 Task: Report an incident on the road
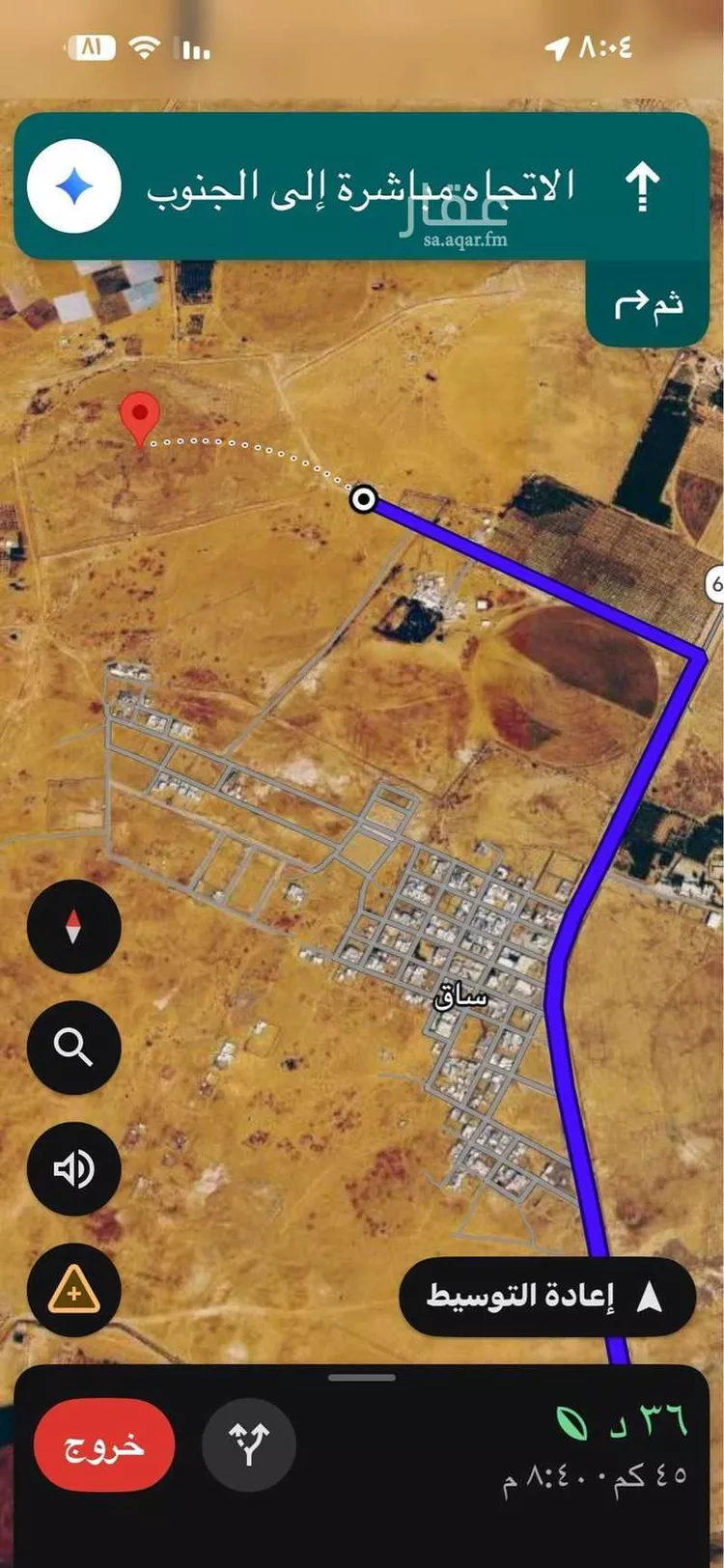[x=74, y=1290]
